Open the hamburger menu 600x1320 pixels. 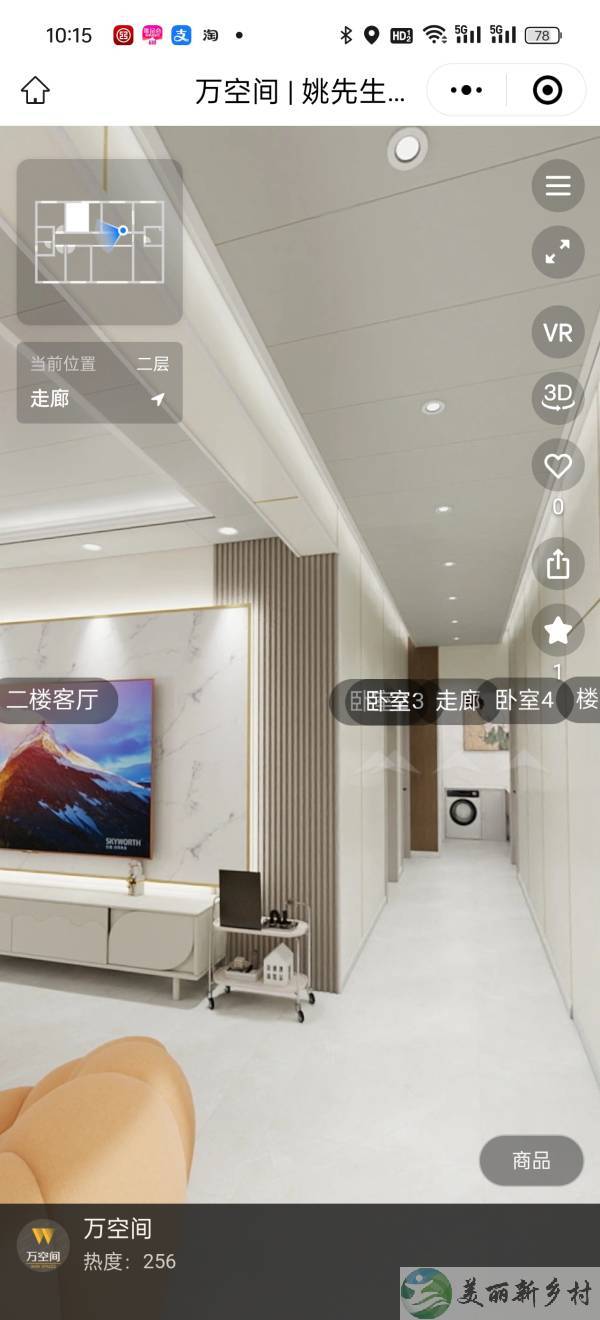tap(557, 186)
